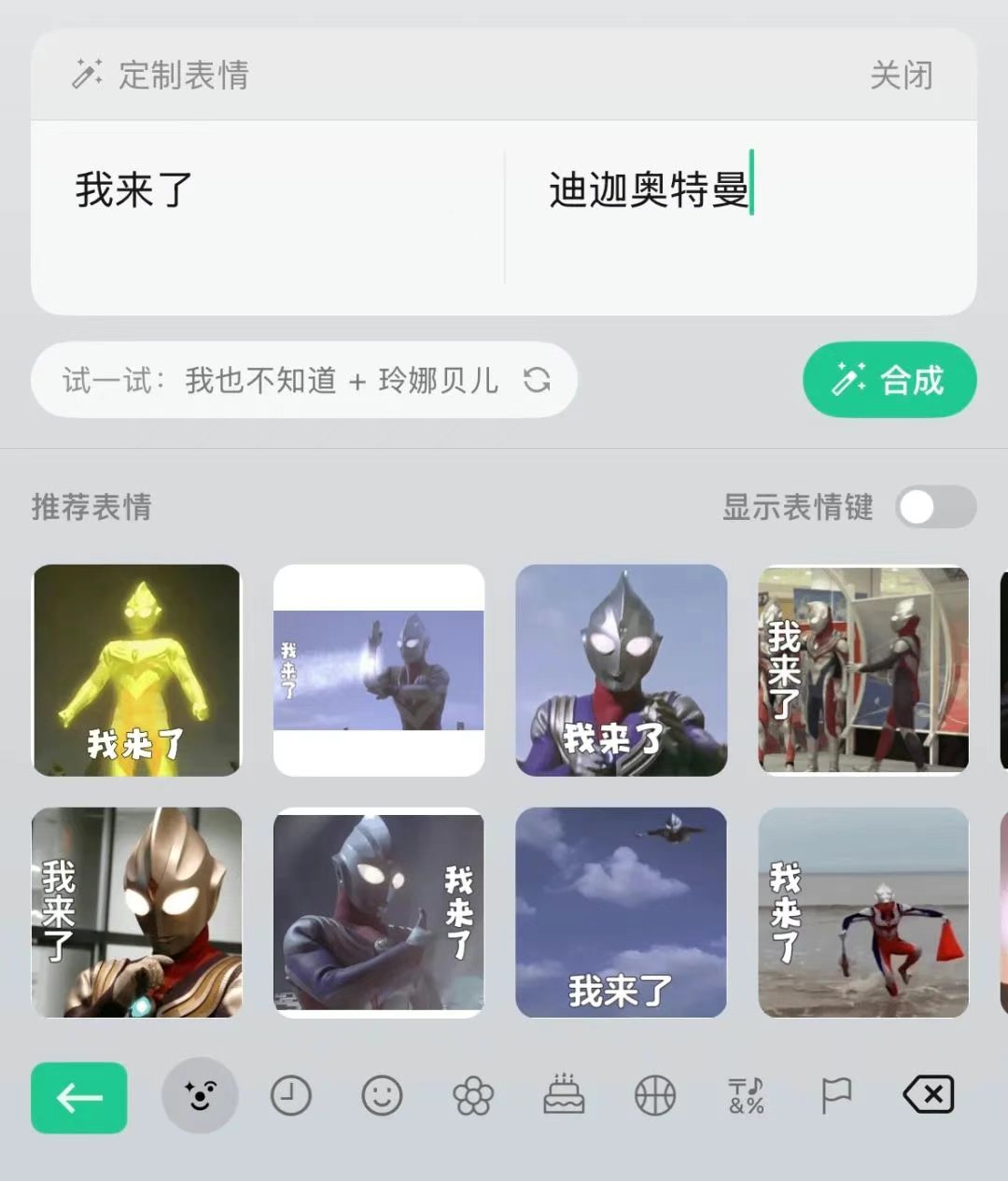Choose the light-beam Ultraman sticker
The width and height of the screenshot is (1008, 1181).
tap(379, 669)
